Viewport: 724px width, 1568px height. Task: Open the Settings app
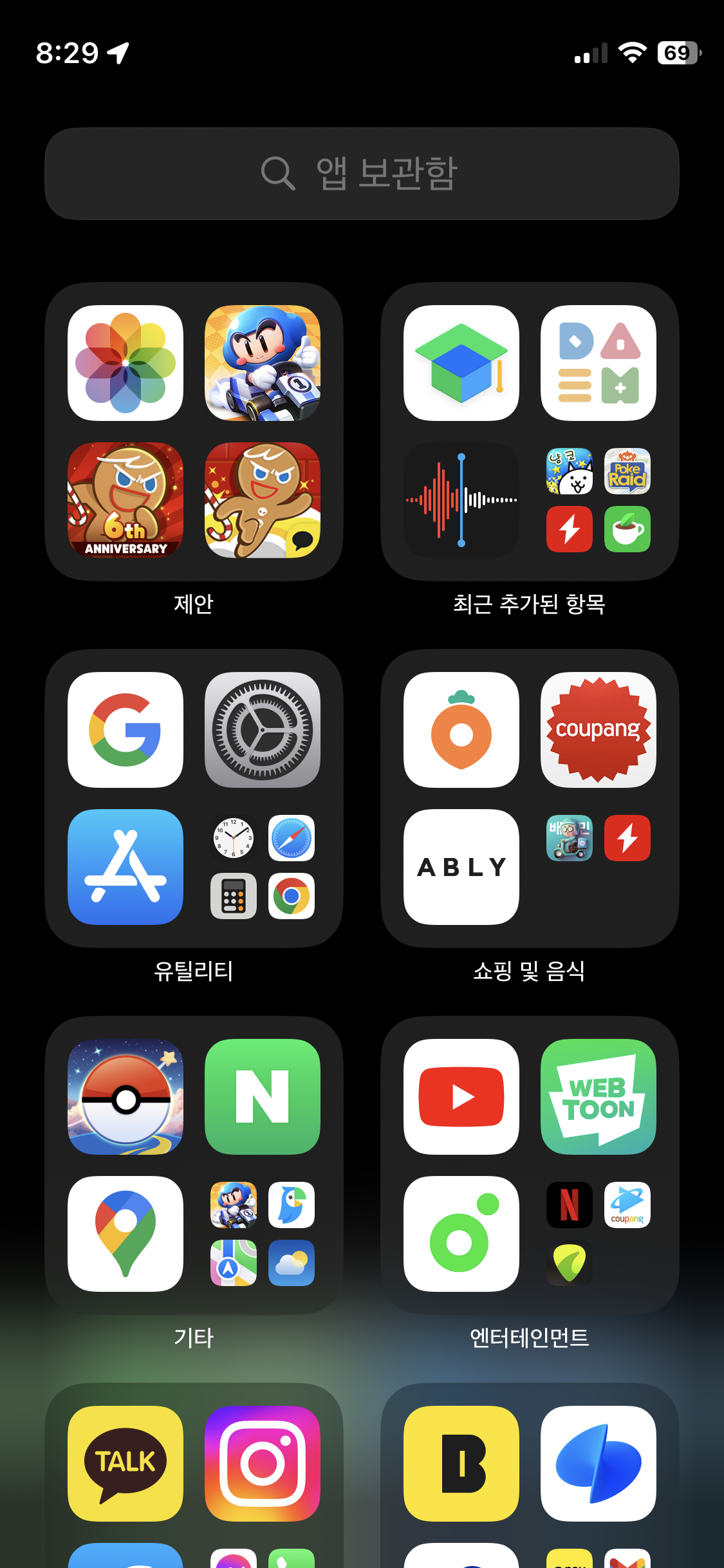(x=263, y=730)
